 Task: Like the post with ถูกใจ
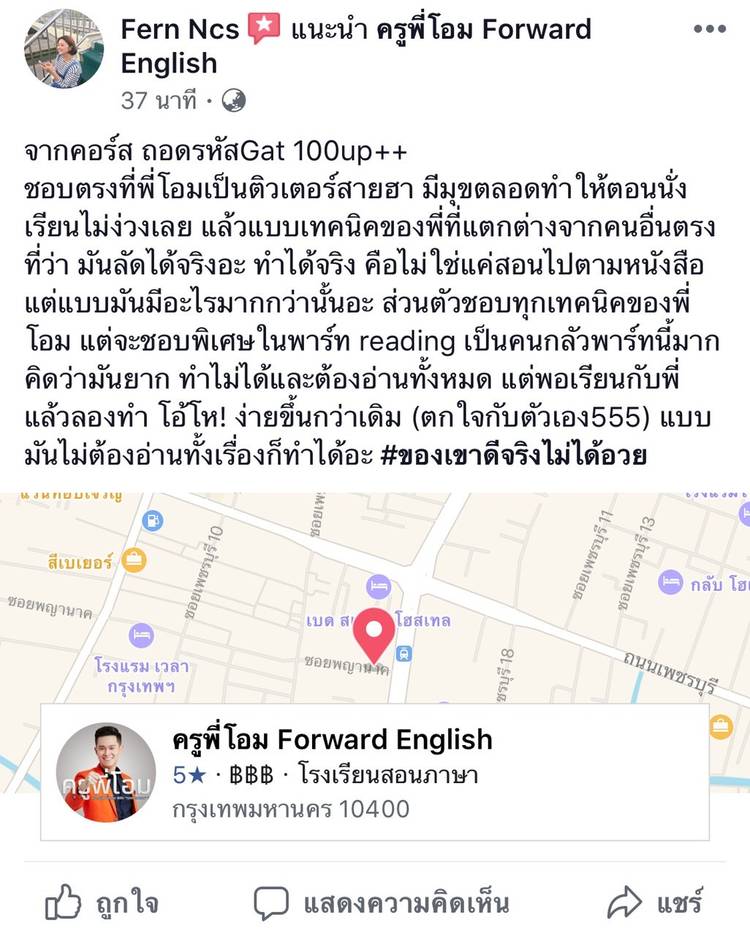pos(102,903)
